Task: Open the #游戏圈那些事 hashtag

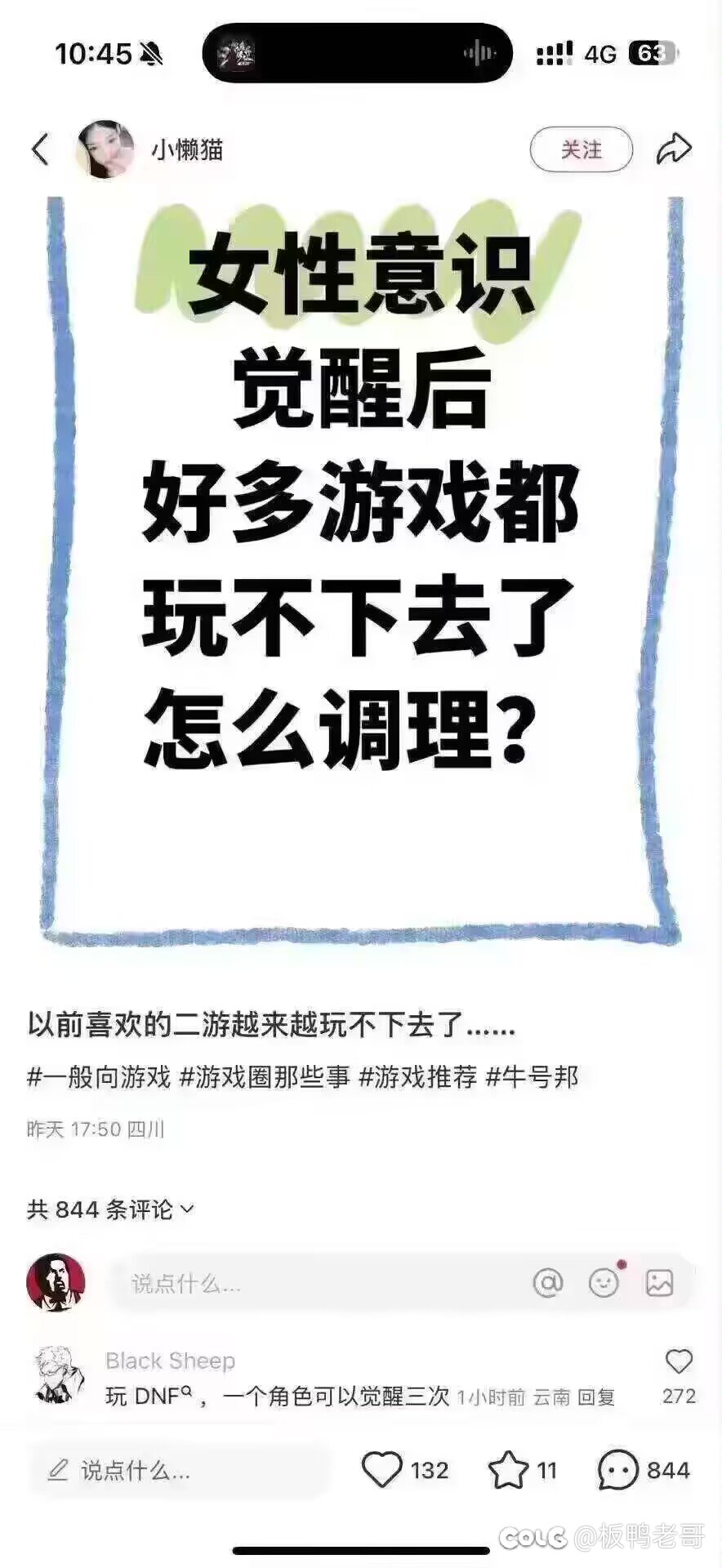Action: (265, 1077)
